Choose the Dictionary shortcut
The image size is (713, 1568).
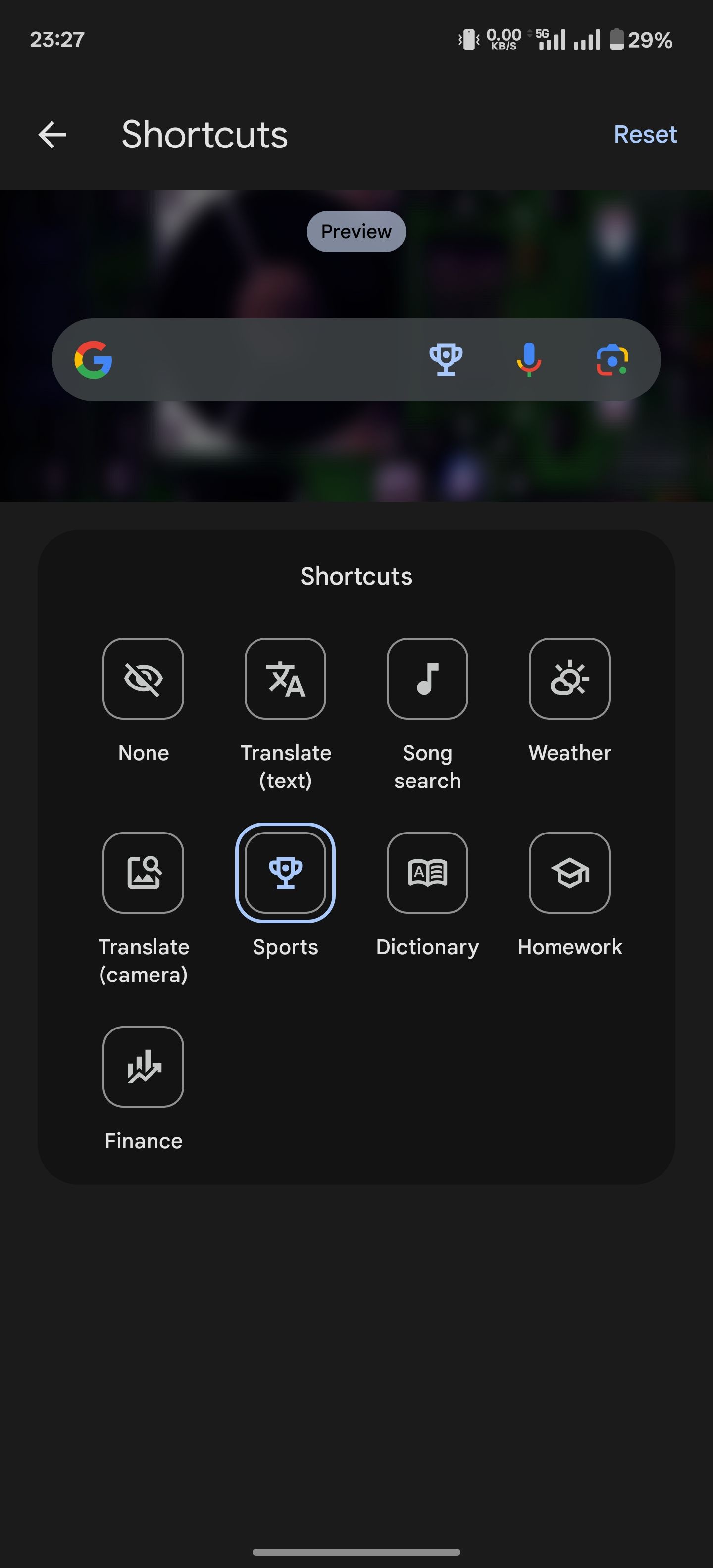tap(427, 872)
